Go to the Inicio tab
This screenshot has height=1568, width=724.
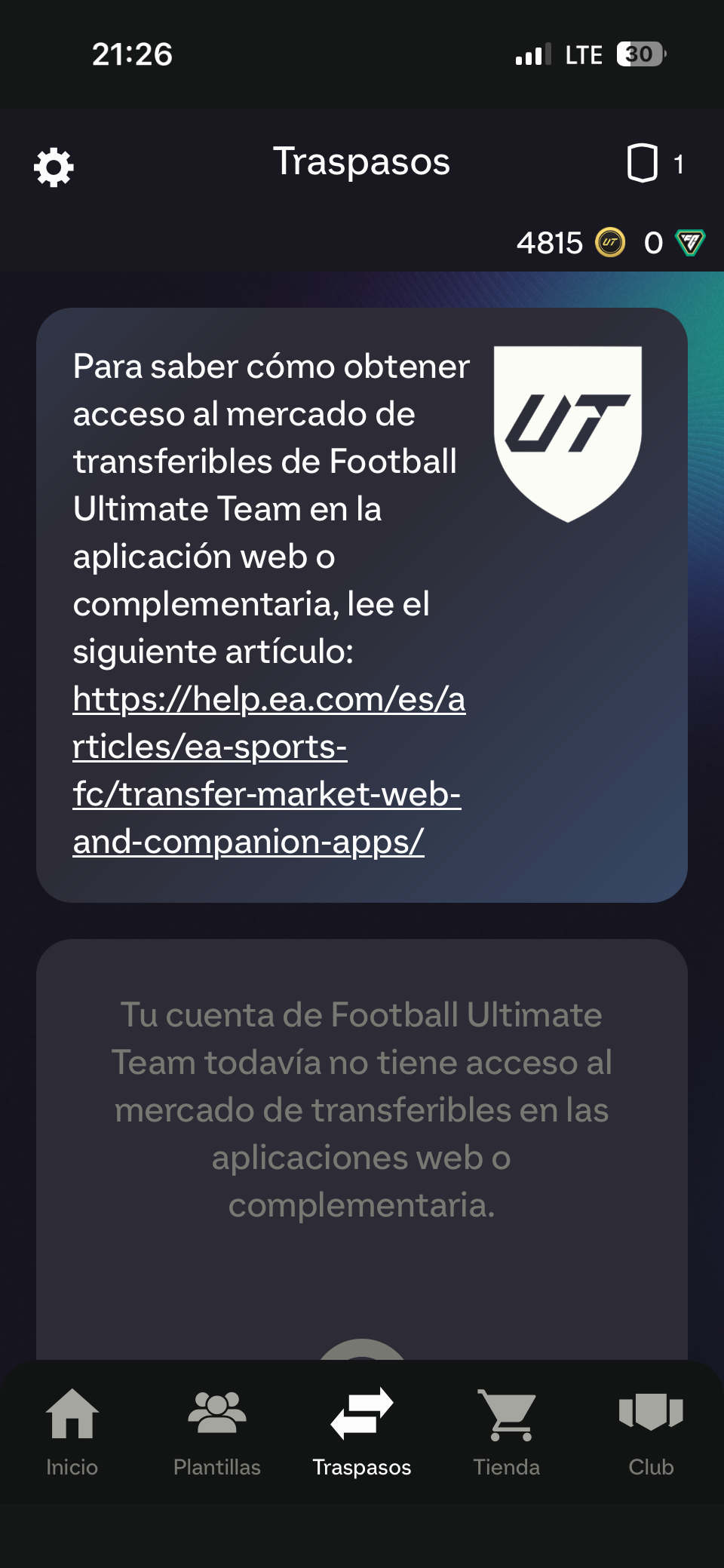tap(72, 1431)
